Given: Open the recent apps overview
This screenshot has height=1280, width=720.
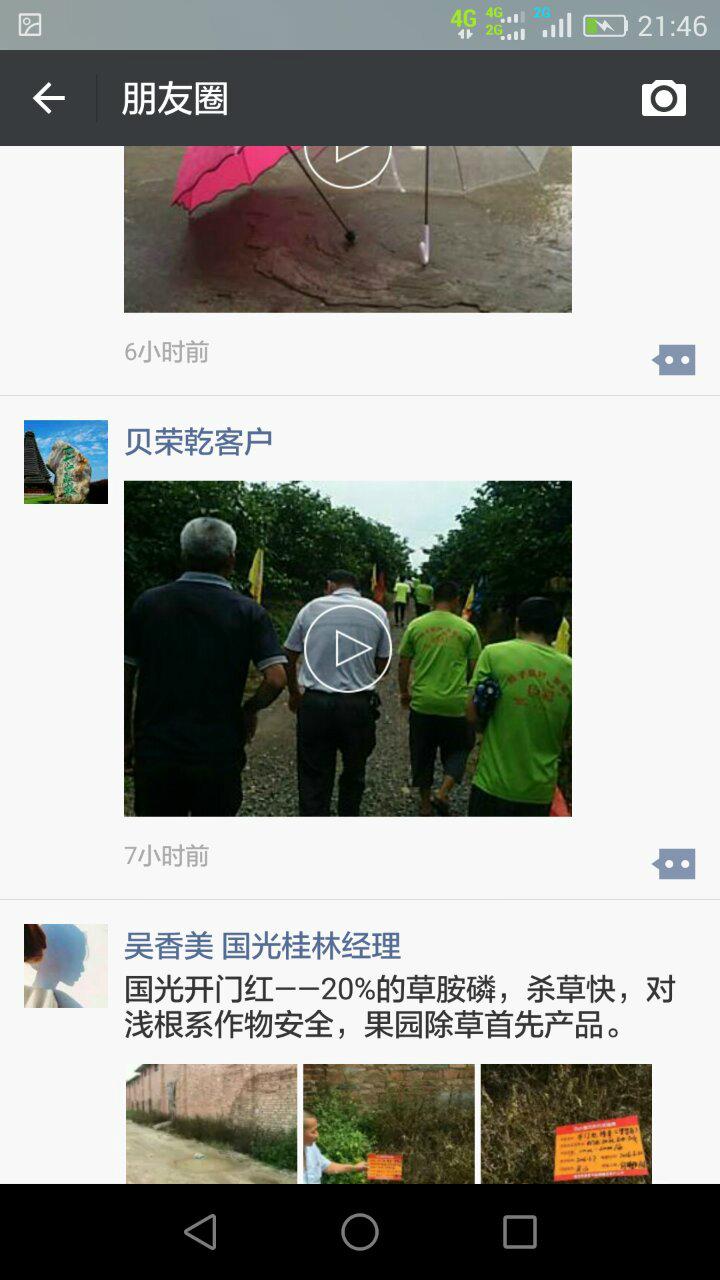Looking at the screenshot, I should click(x=519, y=1232).
